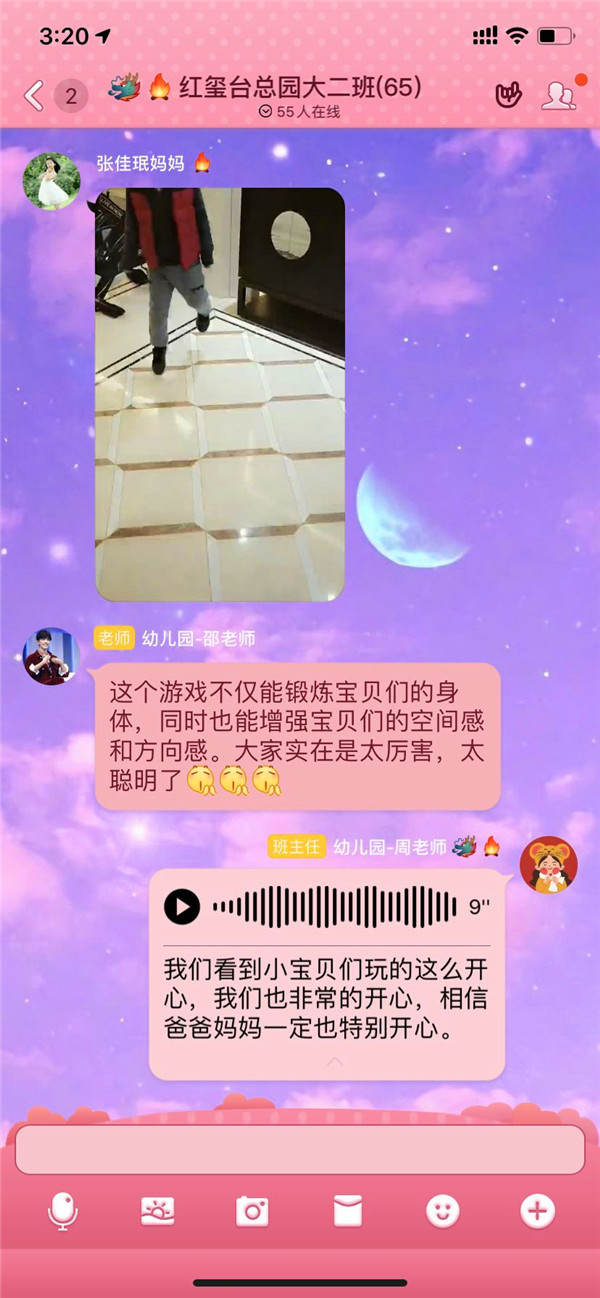The width and height of the screenshot is (600, 1298).
Task: Open the emoji picker
Action: pyautogui.click(x=442, y=1212)
